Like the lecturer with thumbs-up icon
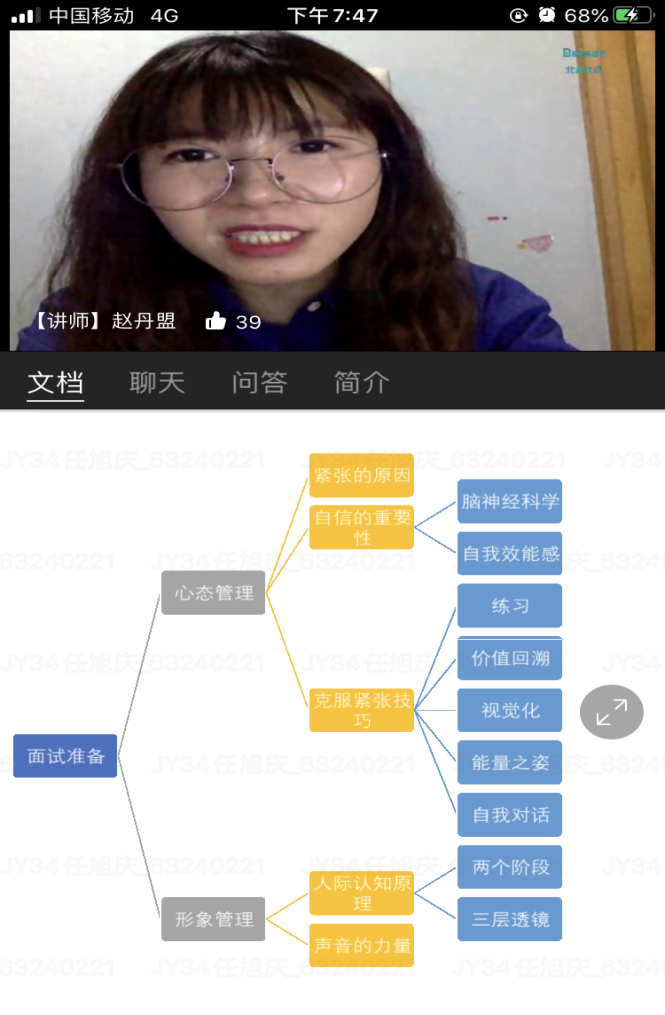 point(216,321)
